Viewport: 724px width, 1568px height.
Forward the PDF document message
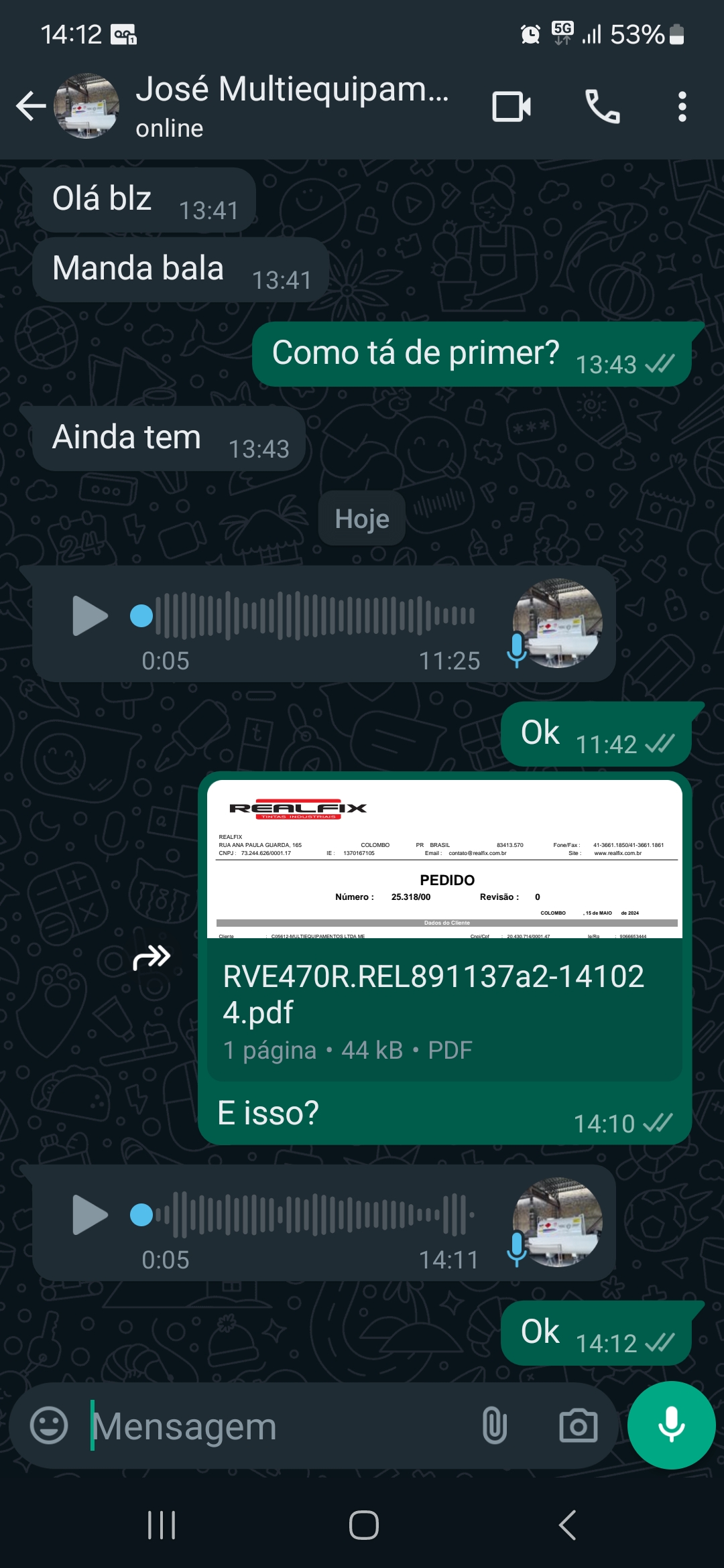[152, 958]
